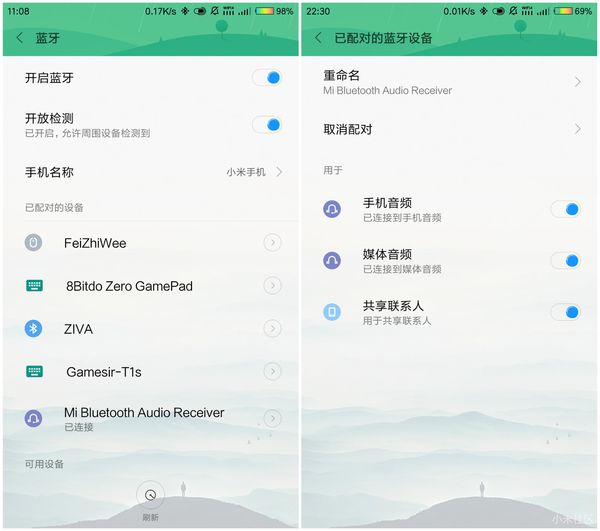The width and height of the screenshot is (600, 531).
Task: Open 重命名 to rename the device
Action: (x=450, y=82)
